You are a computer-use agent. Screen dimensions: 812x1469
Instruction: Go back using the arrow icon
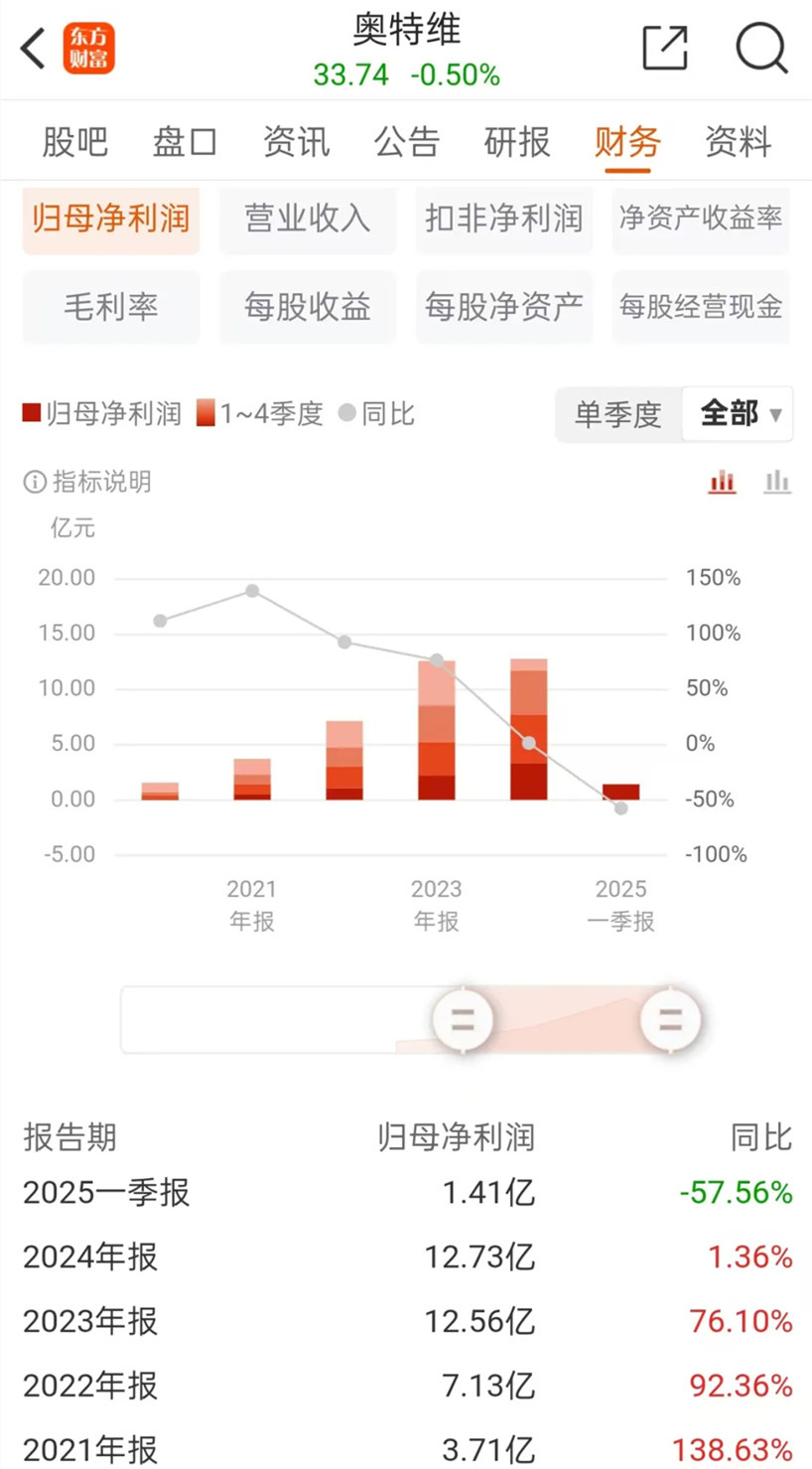34,48
